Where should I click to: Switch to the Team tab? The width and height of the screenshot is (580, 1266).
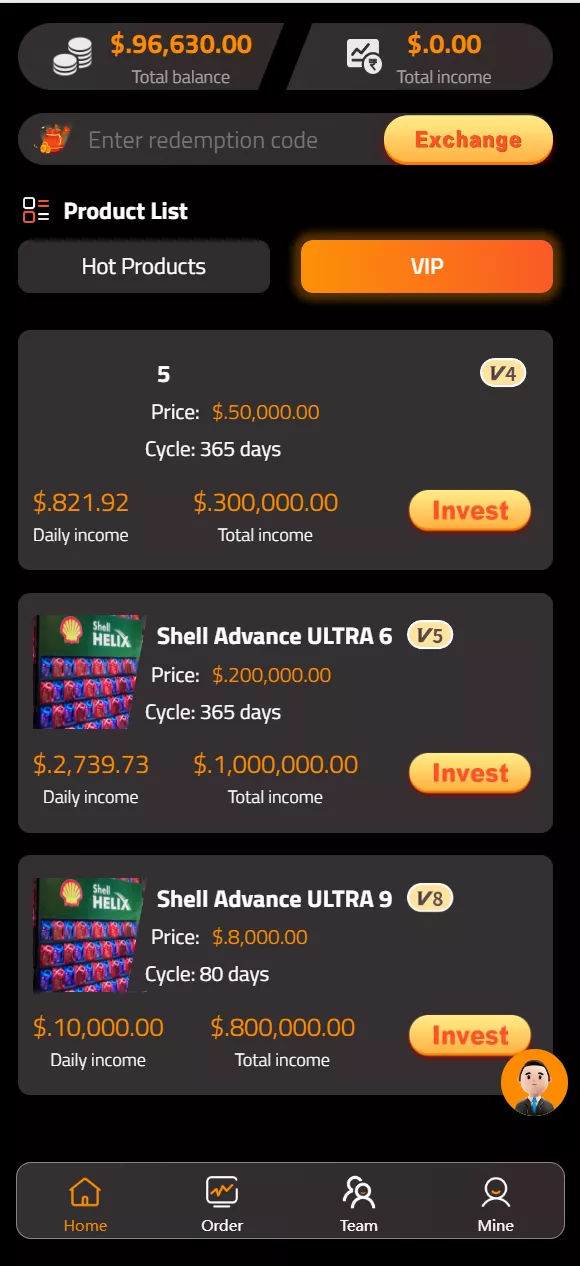tap(359, 1204)
